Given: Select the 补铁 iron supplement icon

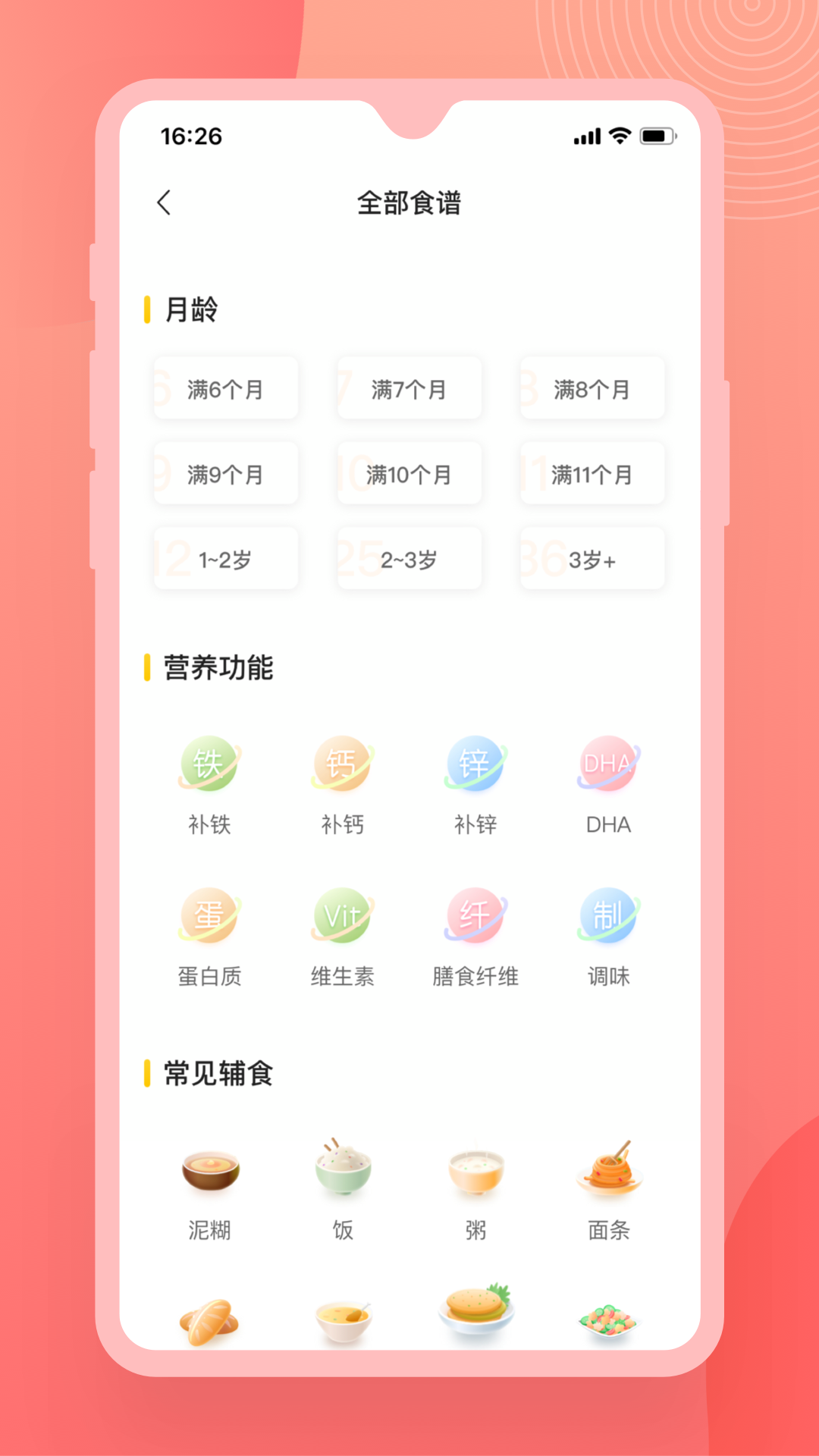Looking at the screenshot, I should (x=209, y=766).
